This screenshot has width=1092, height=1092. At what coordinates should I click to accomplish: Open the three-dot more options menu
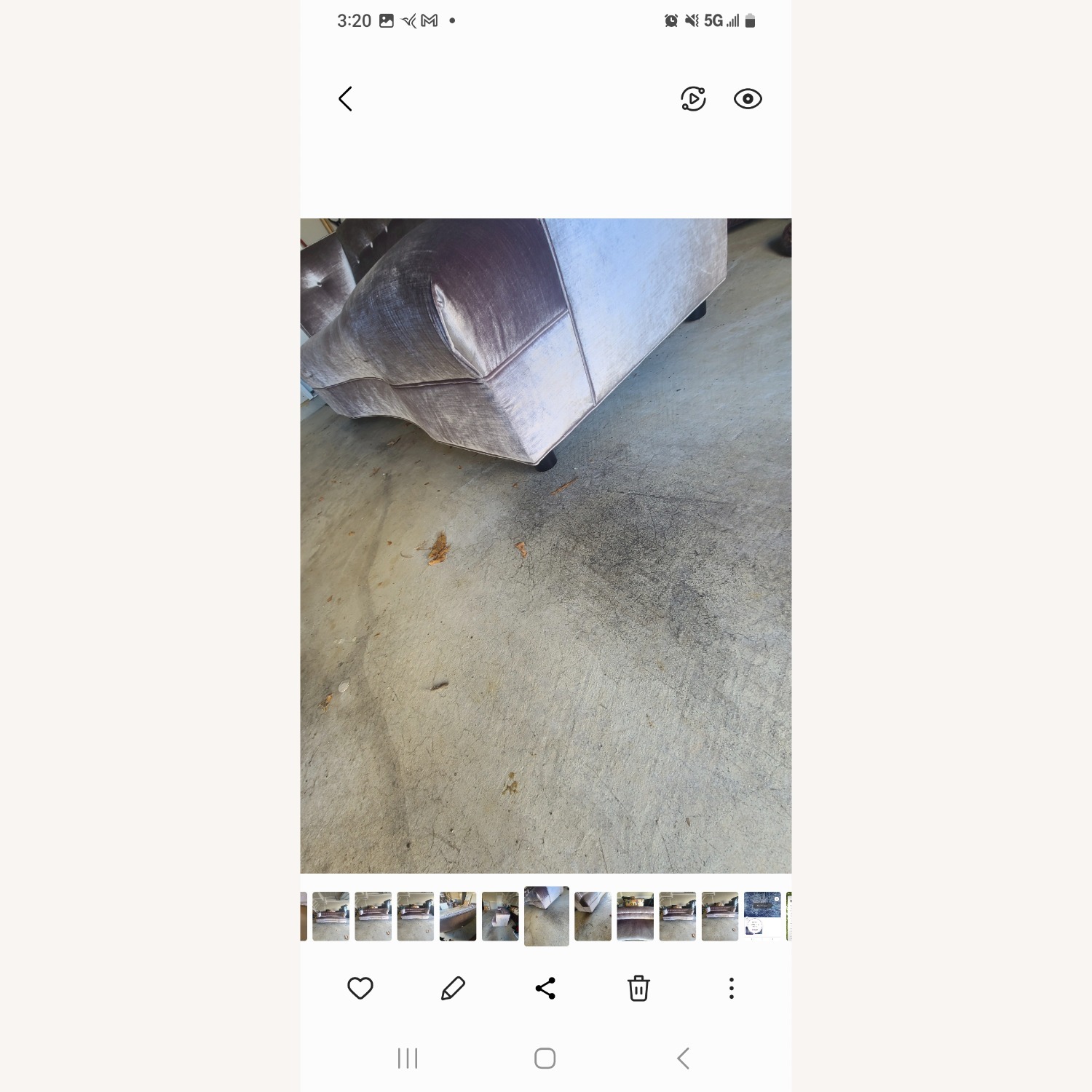[731, 988]
